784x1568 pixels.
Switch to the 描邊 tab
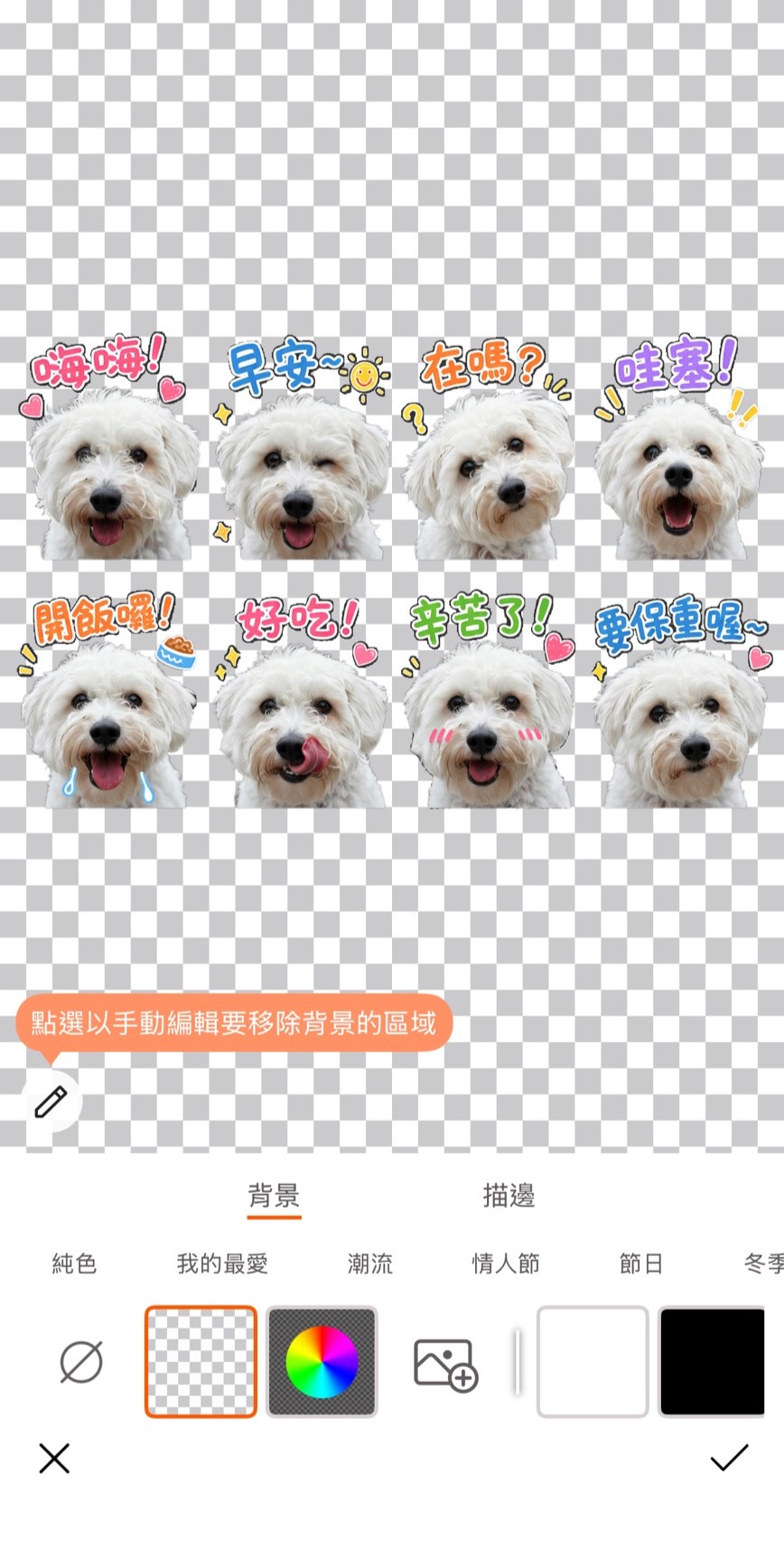pyautogui.click(x=509, y=1197)
